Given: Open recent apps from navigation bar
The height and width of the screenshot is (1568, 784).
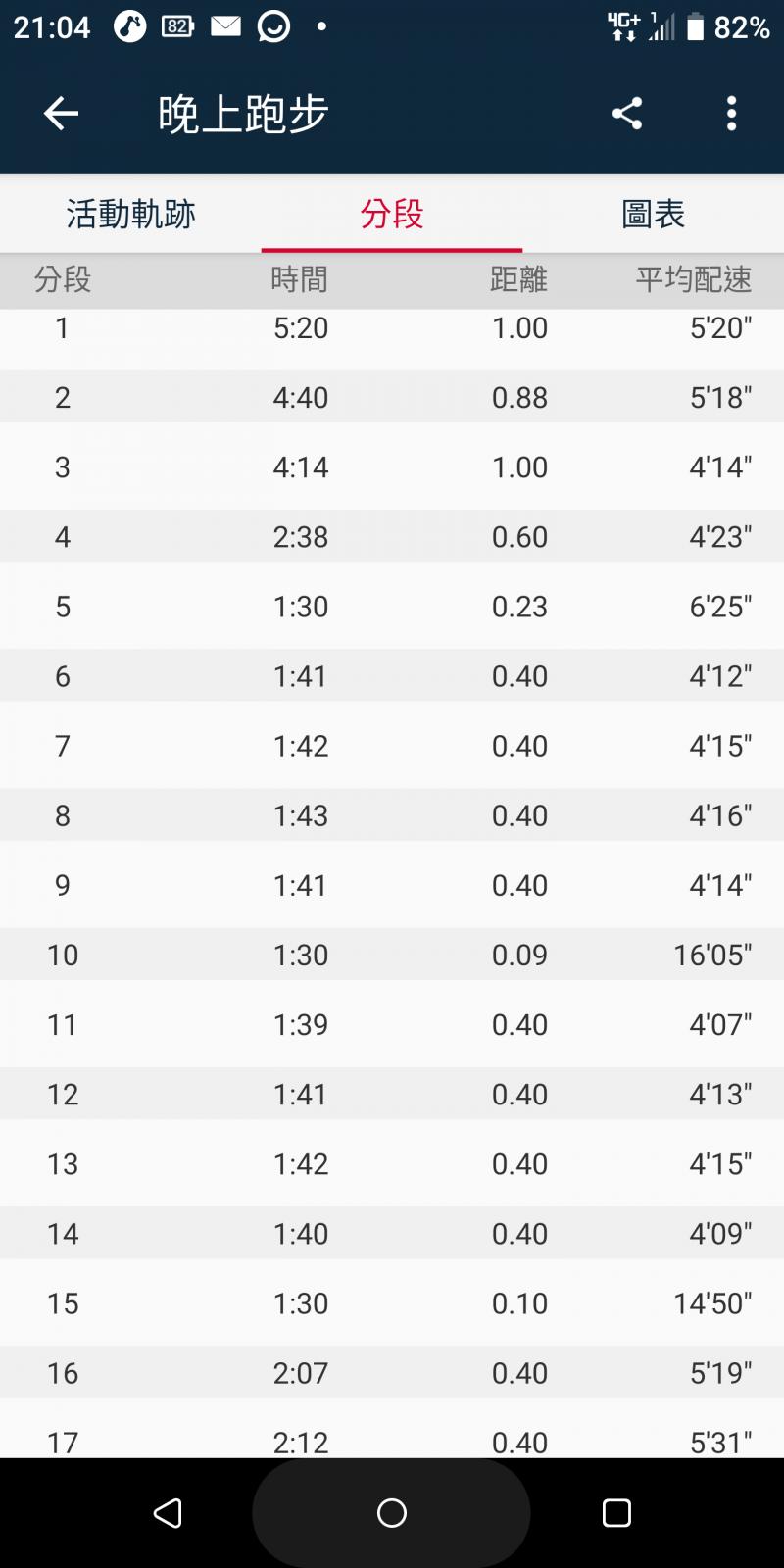Looking at the screenshot, I should pyautogui.click(x=616, y=1513).
